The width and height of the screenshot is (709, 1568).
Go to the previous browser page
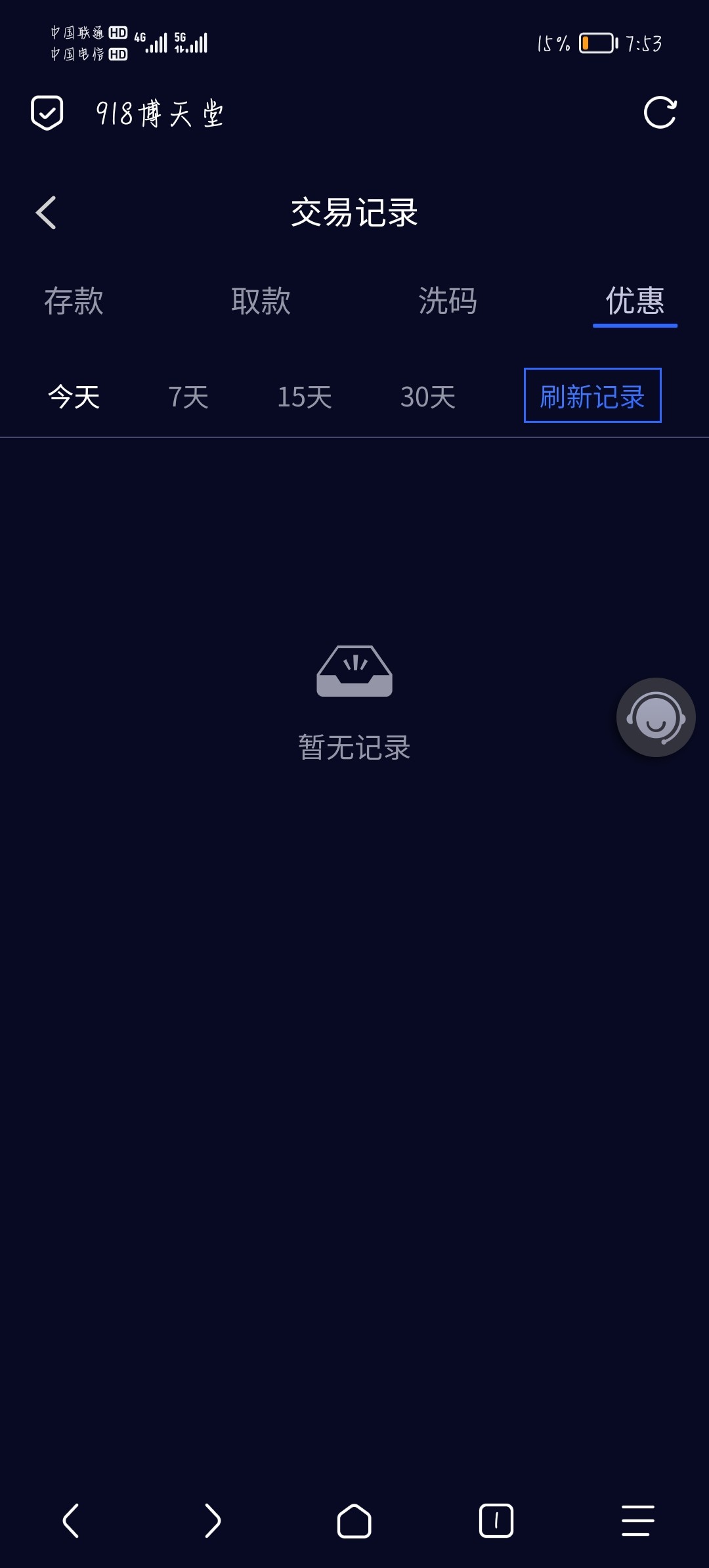(71, 1521)
